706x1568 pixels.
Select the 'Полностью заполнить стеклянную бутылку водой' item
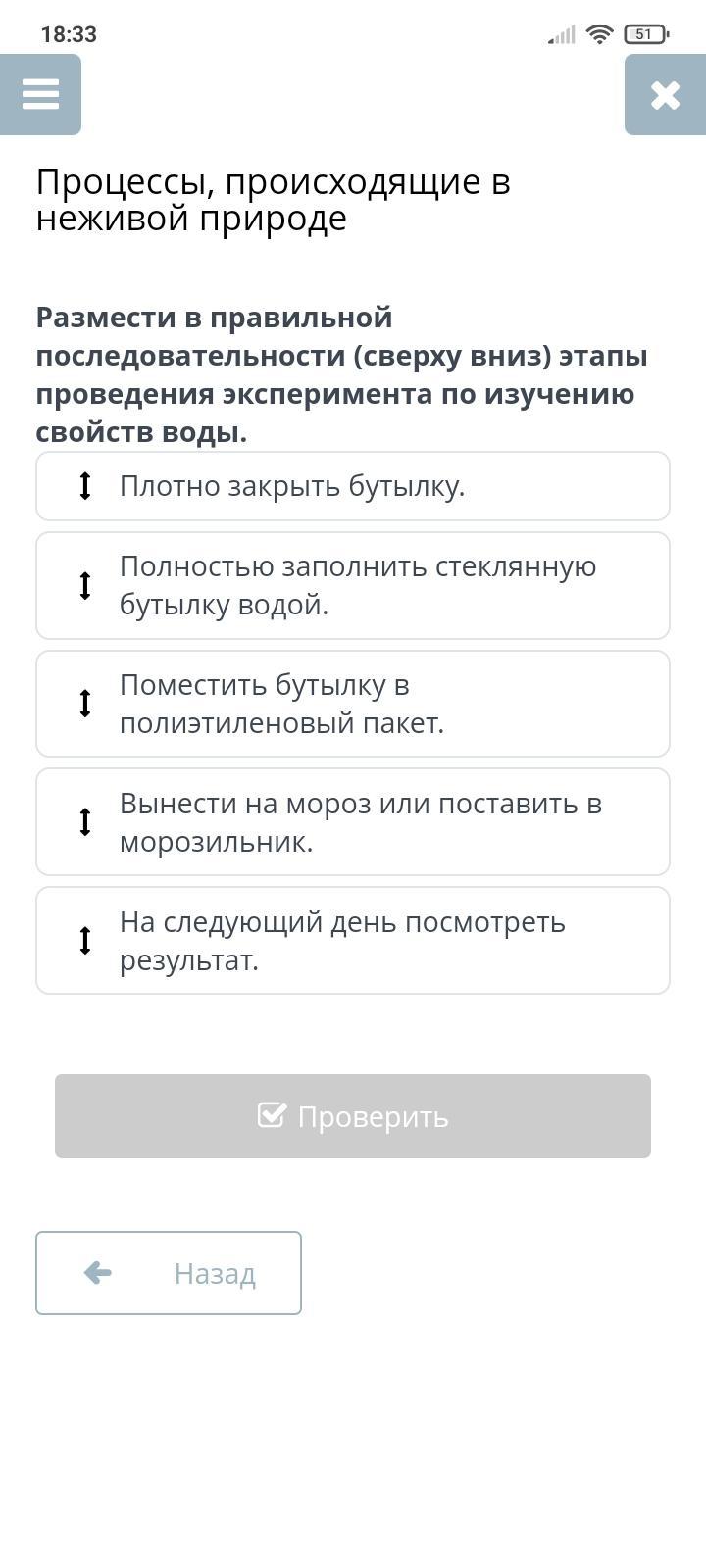click(x=353, y=586)
